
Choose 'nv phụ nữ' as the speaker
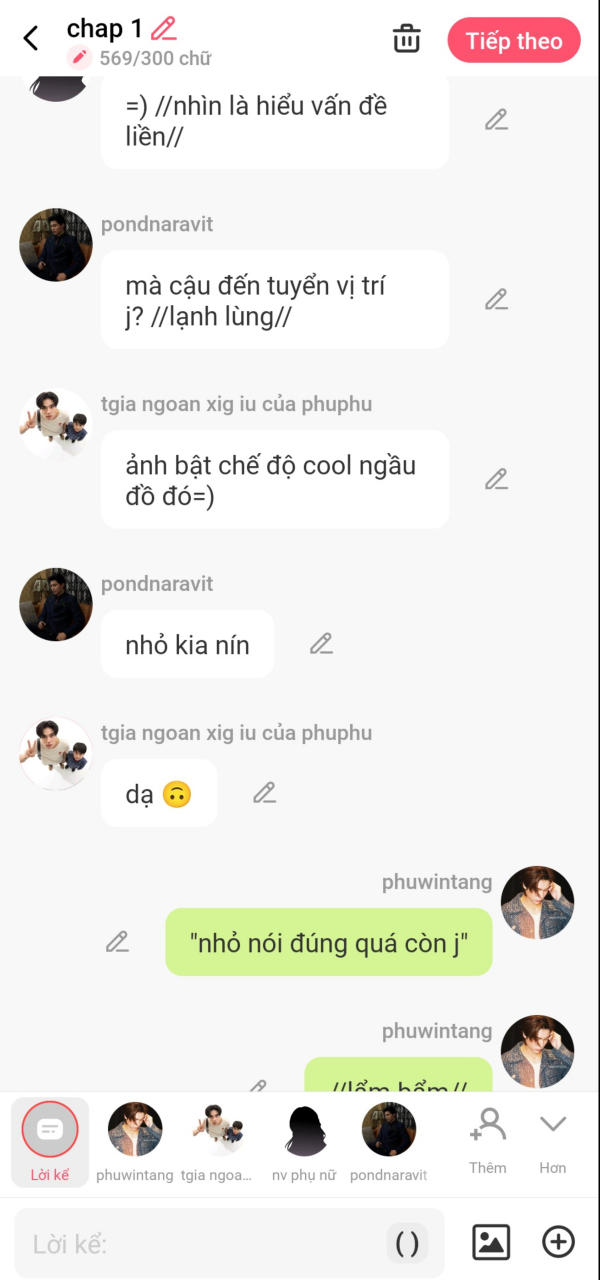coord(304,1140)
